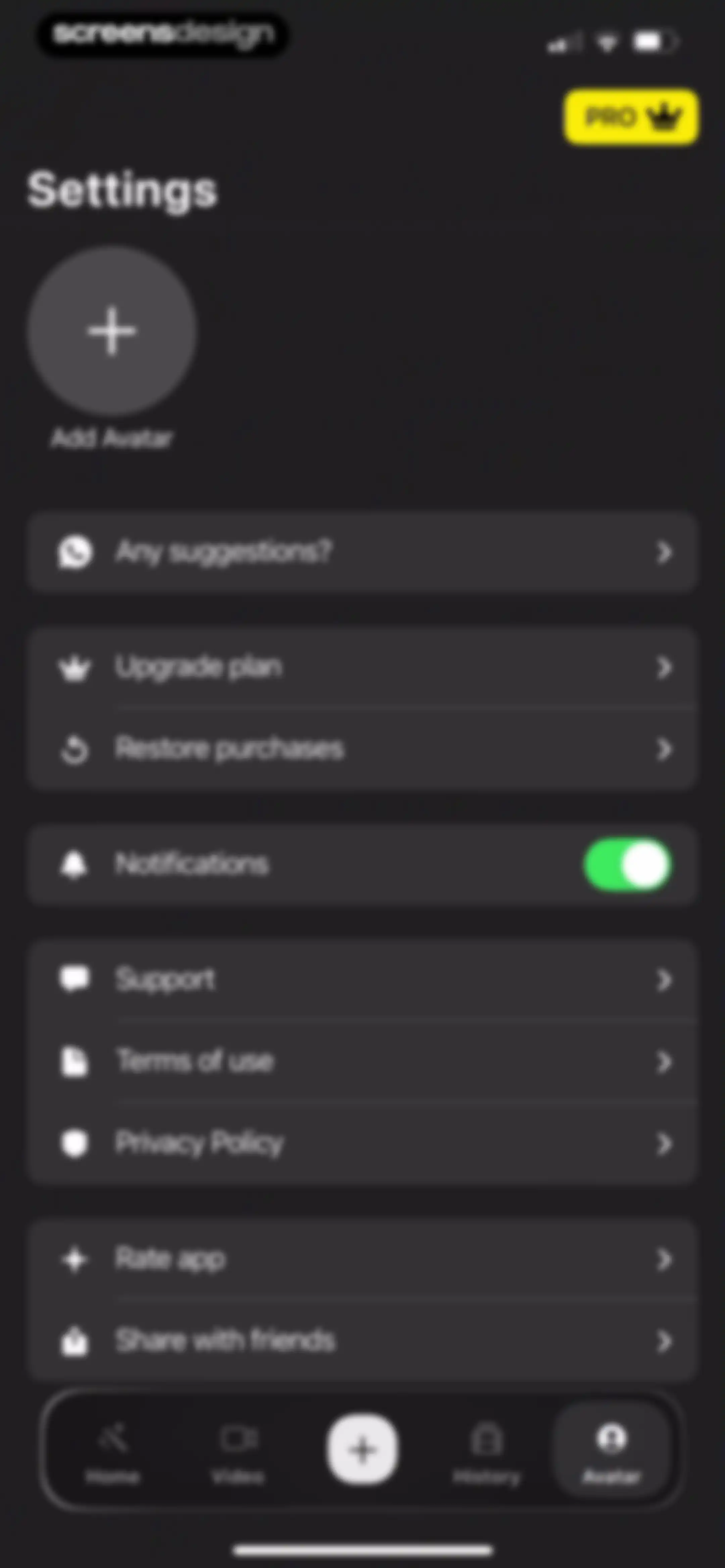This screenshot has height=1568, width=725.
Task: Open Upgrade plan
Action: coord(362,668)
